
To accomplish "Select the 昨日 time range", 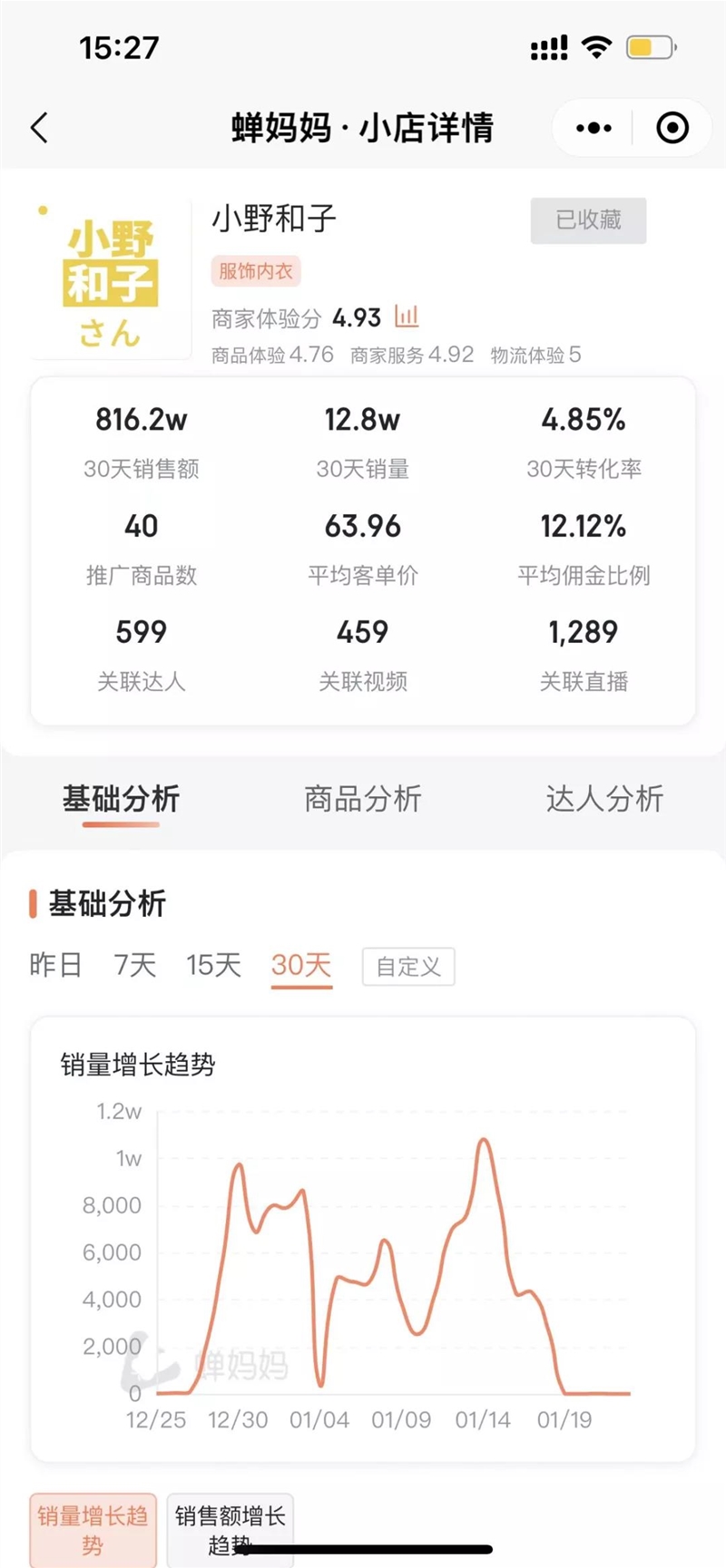I will [55, 965].
